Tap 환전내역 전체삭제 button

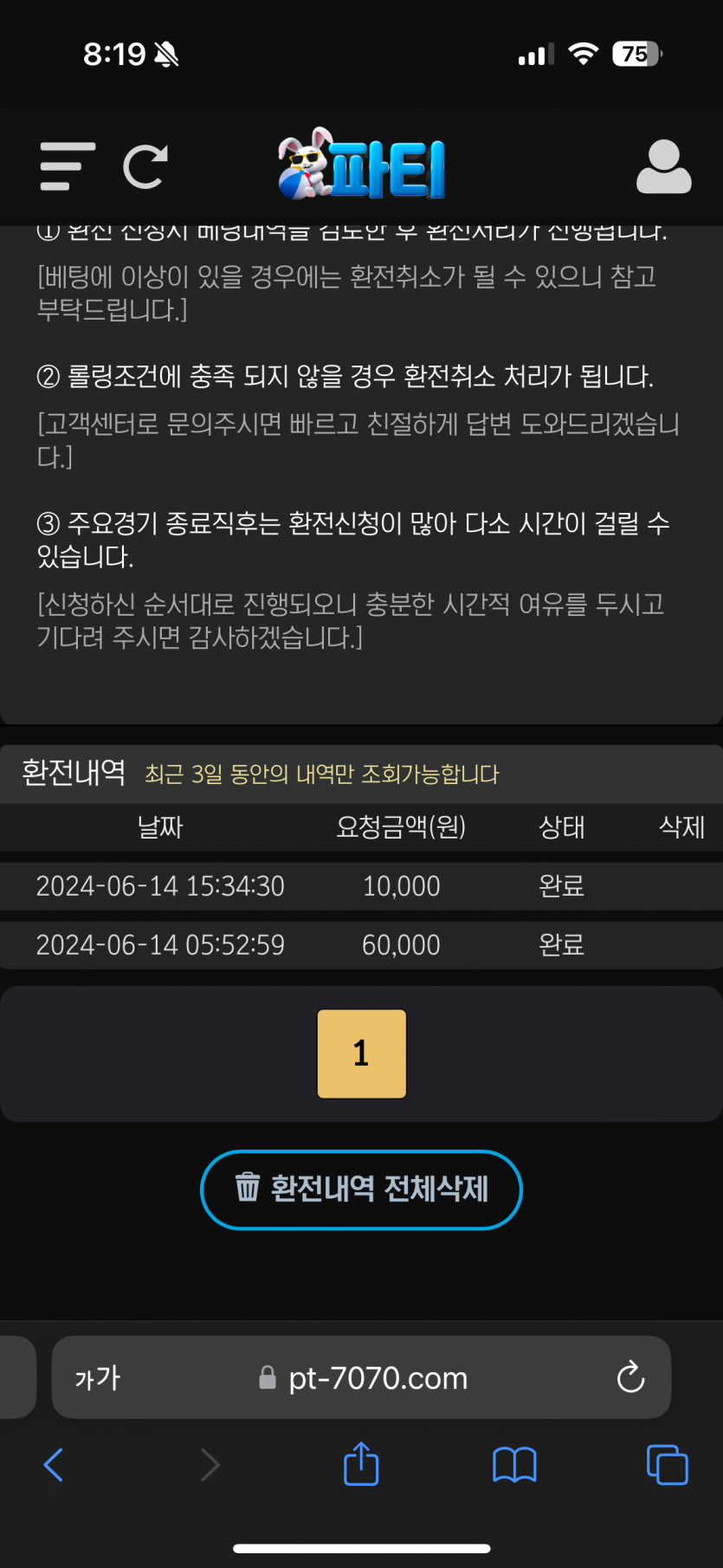coord(361,1189)
